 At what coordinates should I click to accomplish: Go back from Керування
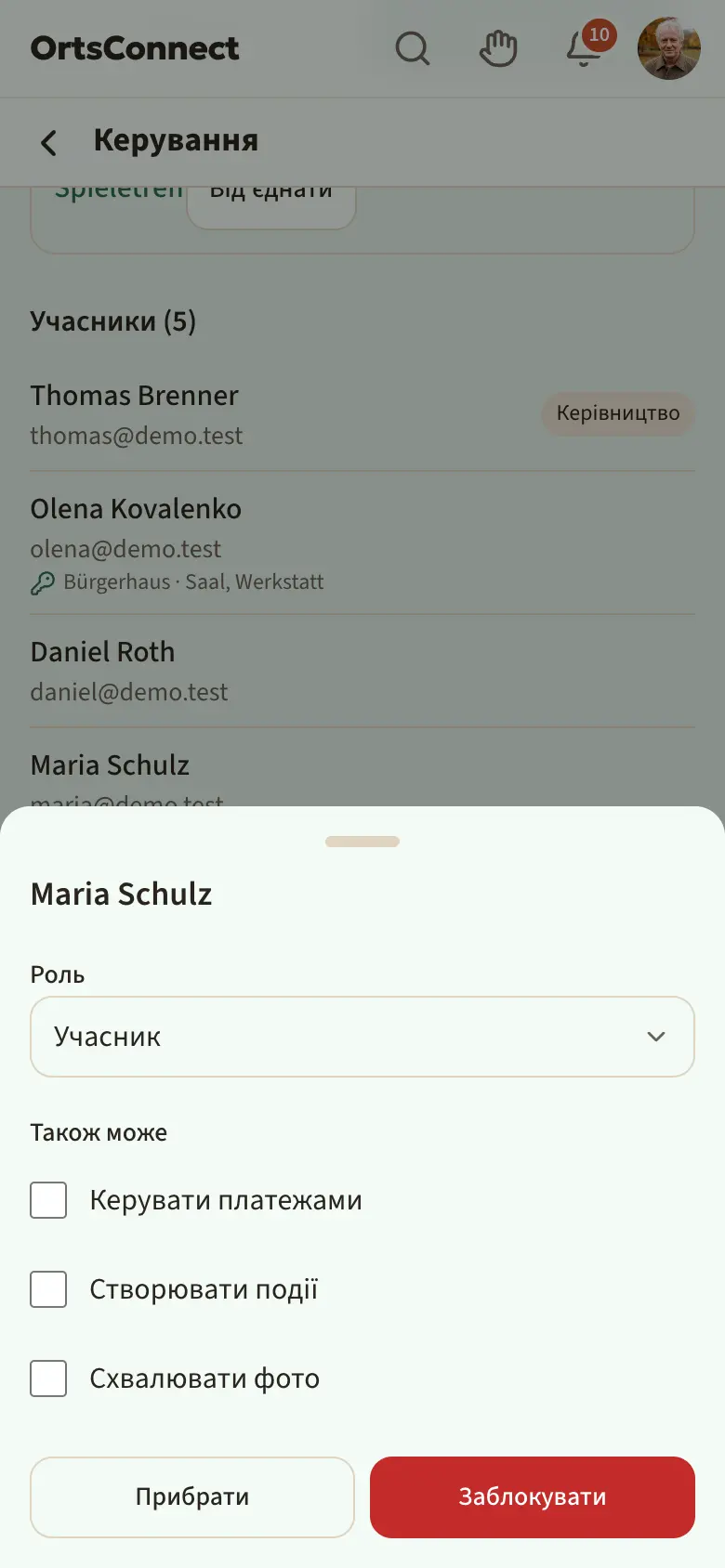[x=49, y=142]
